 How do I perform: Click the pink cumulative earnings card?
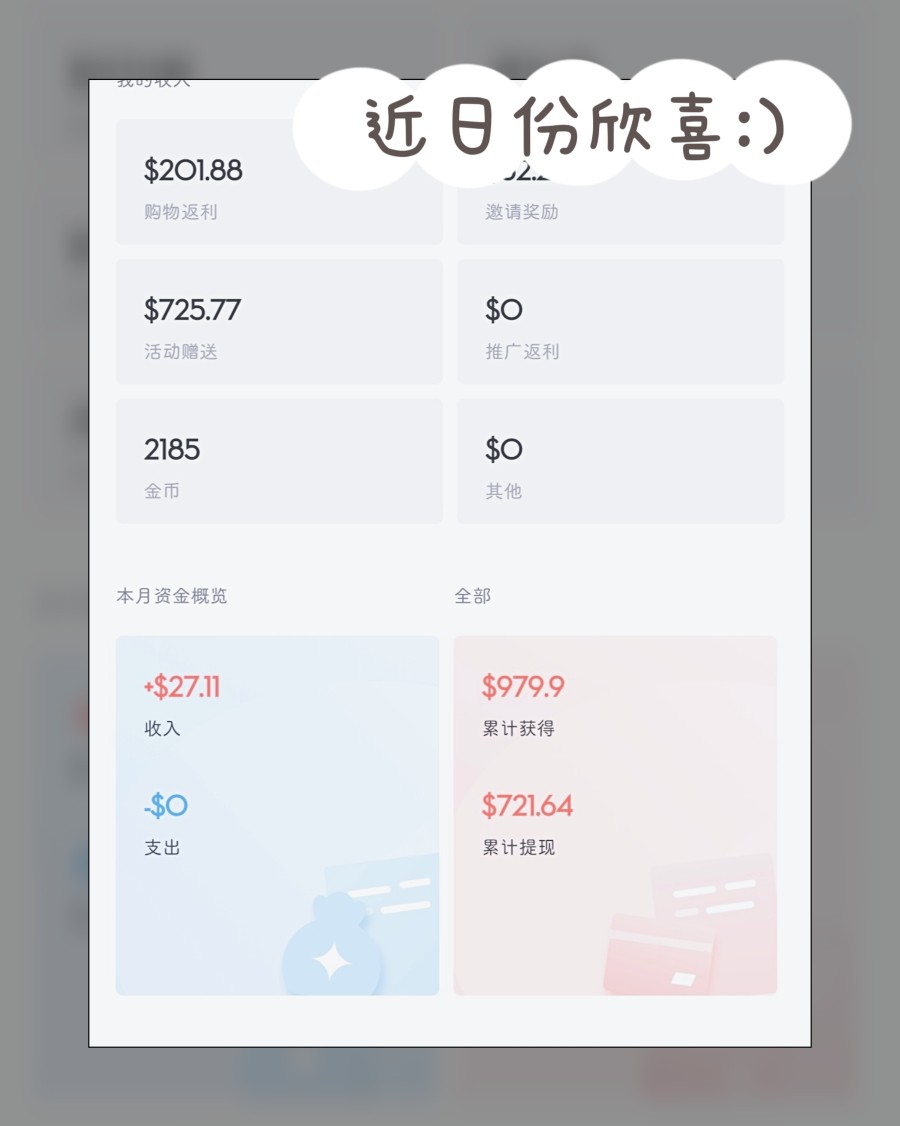617,815
